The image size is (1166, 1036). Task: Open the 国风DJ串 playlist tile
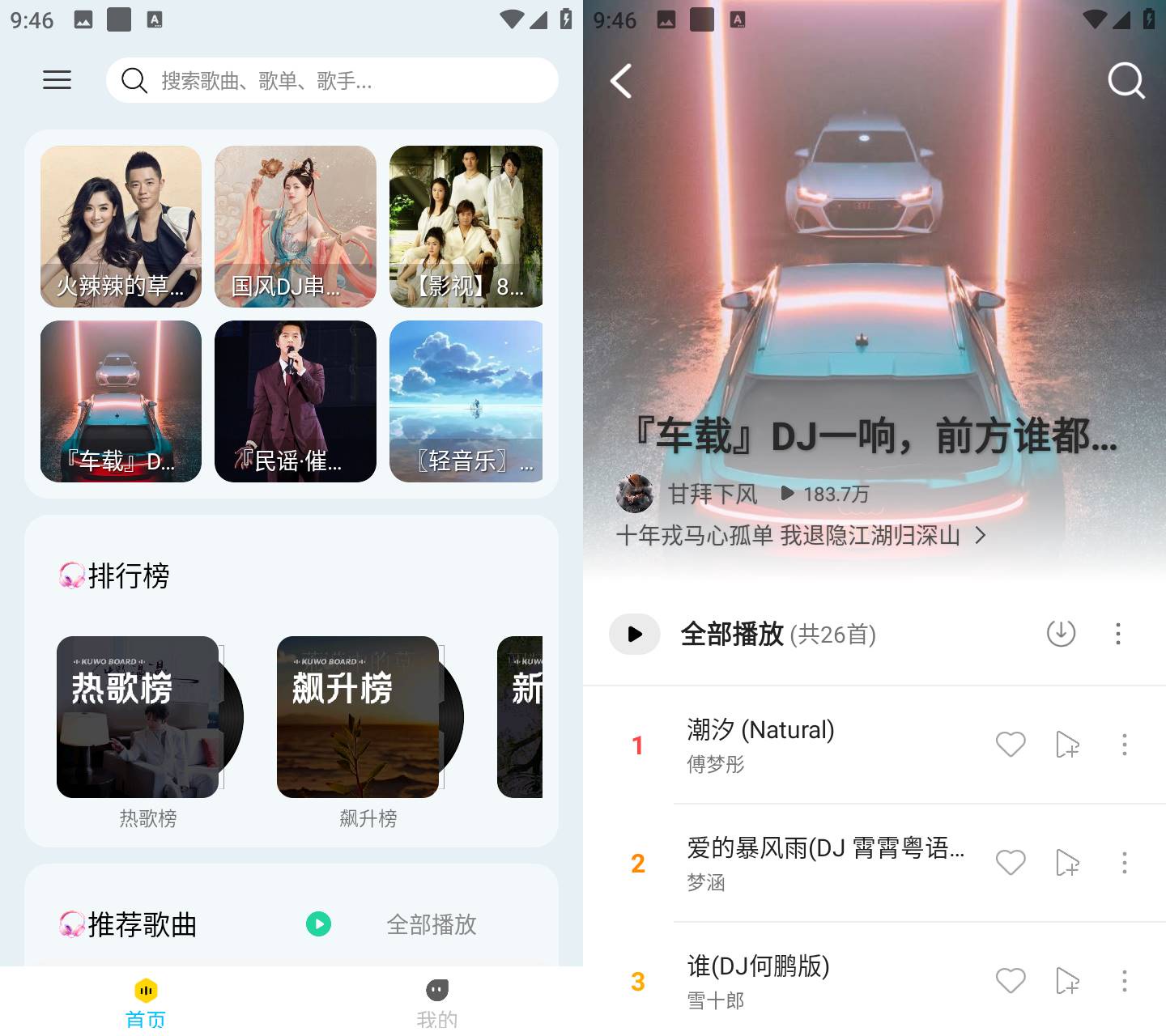[x=296, y=227]
